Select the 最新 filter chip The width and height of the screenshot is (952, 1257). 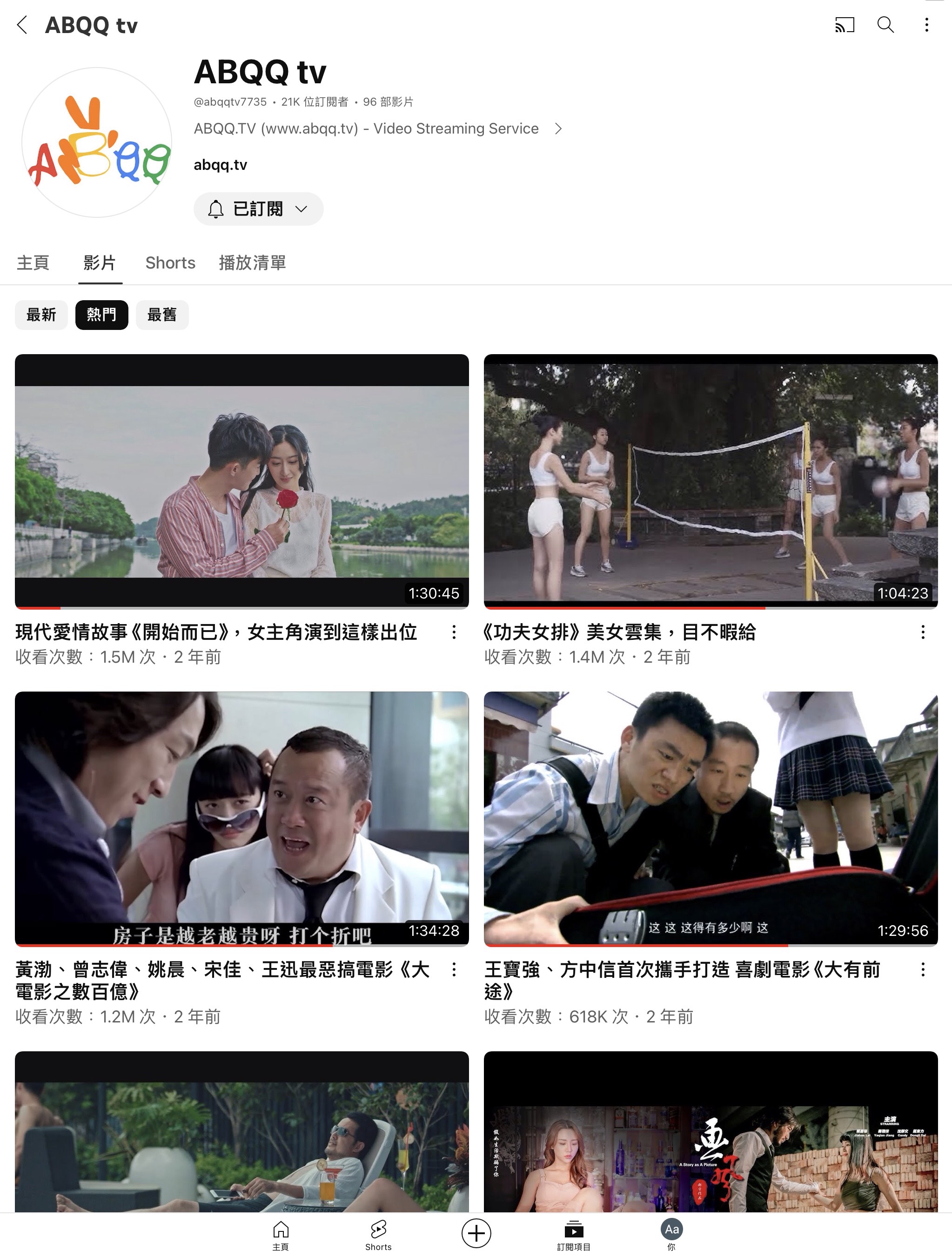click(41, 314)
